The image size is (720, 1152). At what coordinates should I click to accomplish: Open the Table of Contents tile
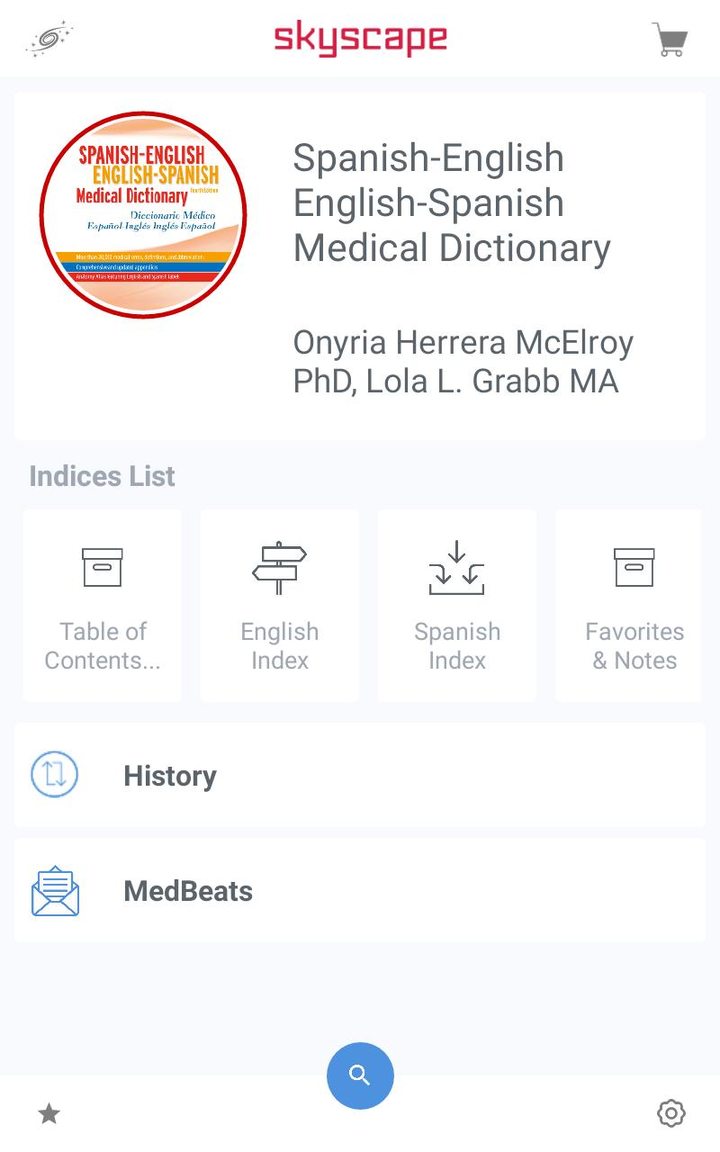tap(101, 605)
